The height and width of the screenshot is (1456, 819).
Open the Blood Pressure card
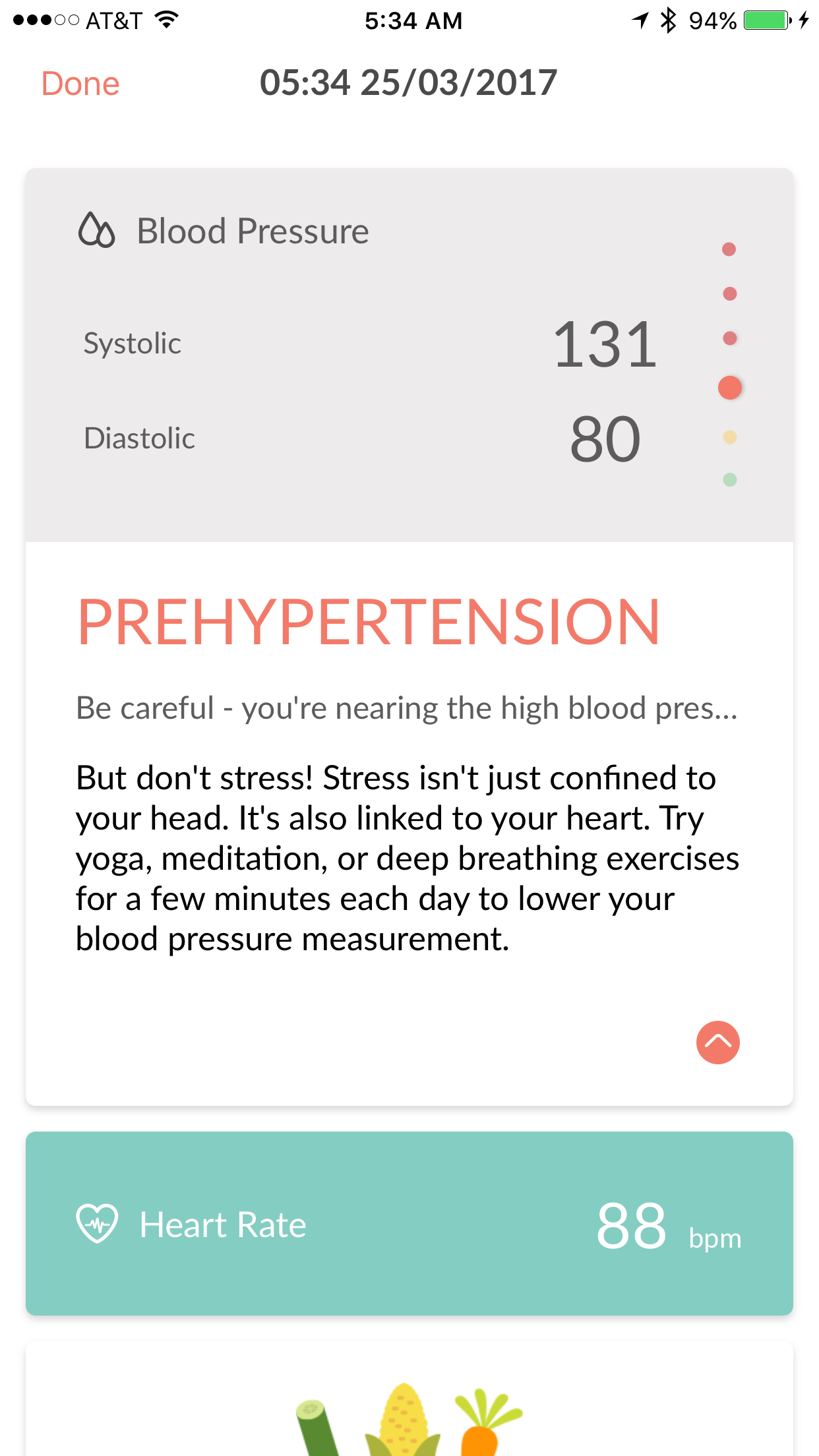[x=409, y=355]
